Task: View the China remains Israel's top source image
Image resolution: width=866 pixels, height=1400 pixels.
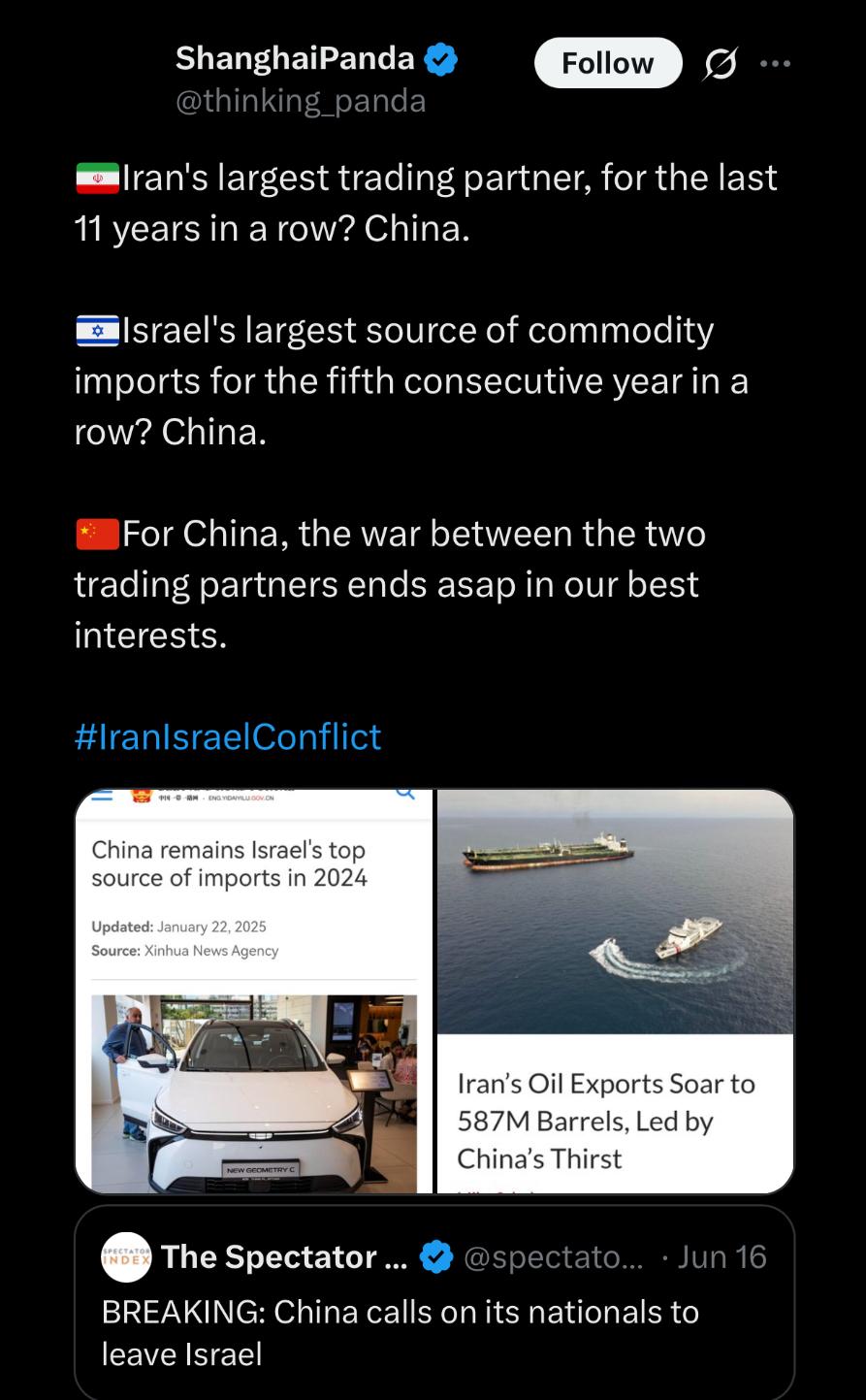Action: 254,992
